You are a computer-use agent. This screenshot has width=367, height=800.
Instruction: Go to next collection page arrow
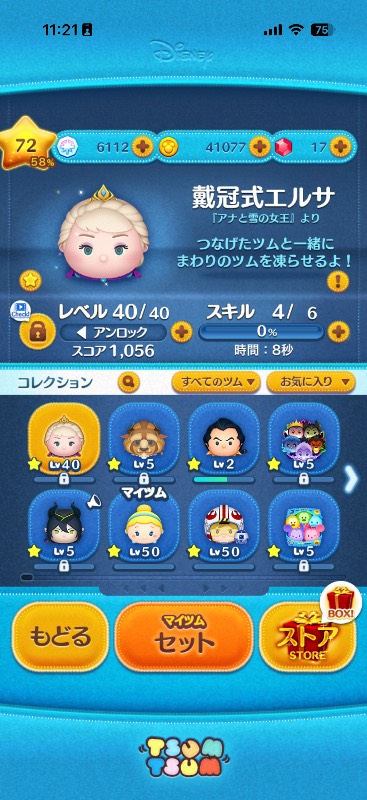pos(350,480)
